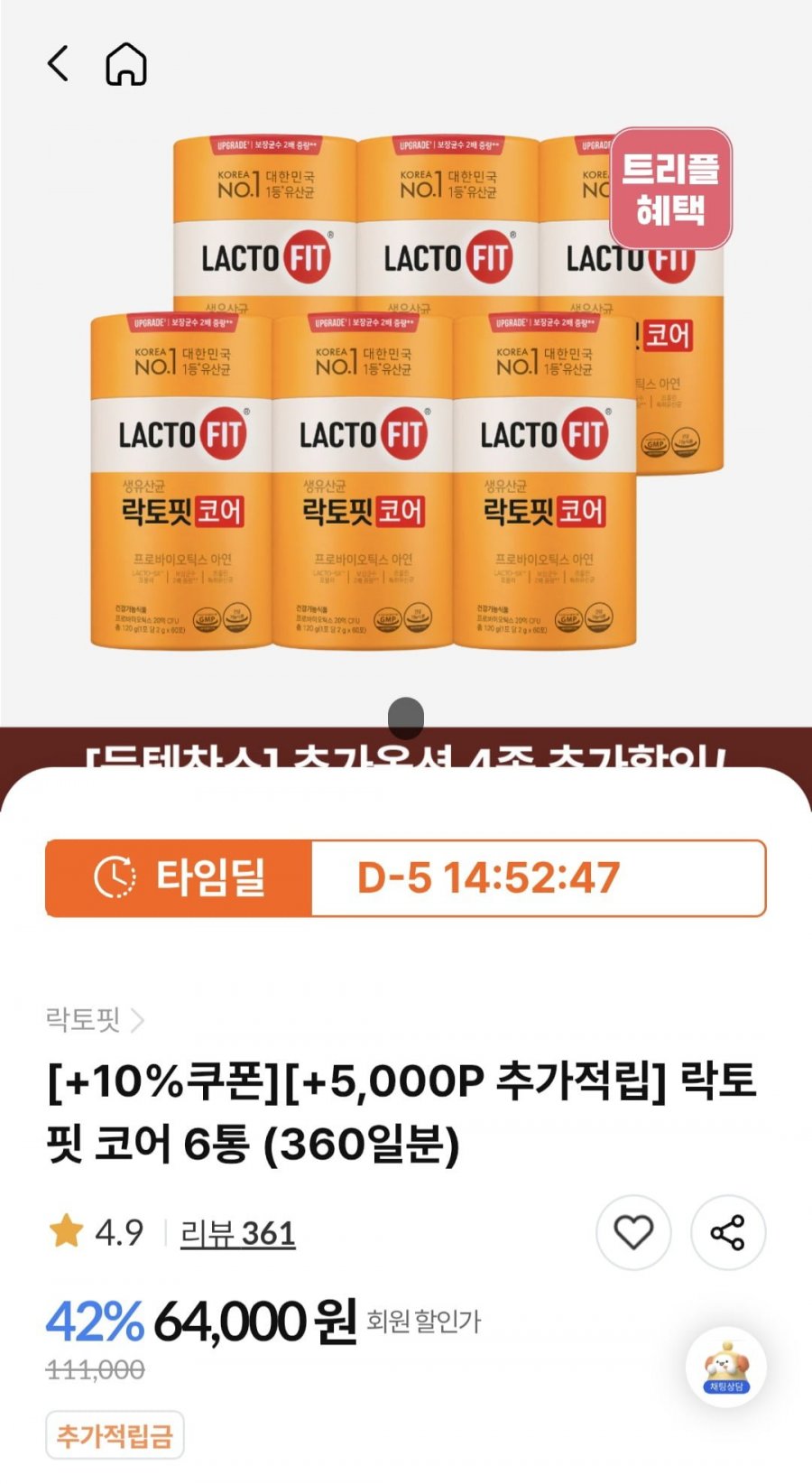Open the 채팅상담 chat support button
This screenshot has width=812, height=1484.
pos(726,1368)
